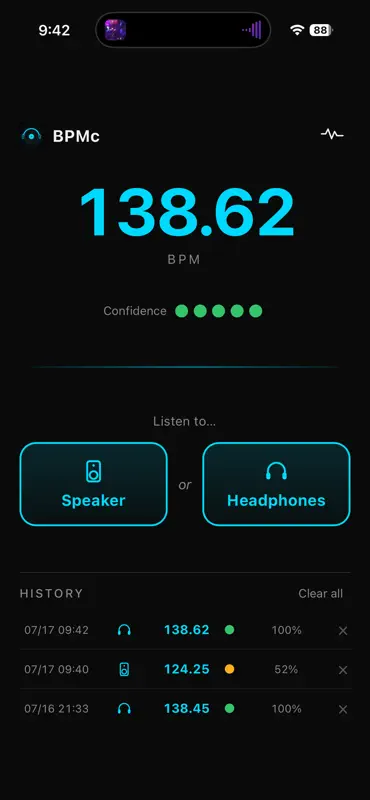370x800 pixels.
Task: Clear all history entries
Action: coord(320,593)
